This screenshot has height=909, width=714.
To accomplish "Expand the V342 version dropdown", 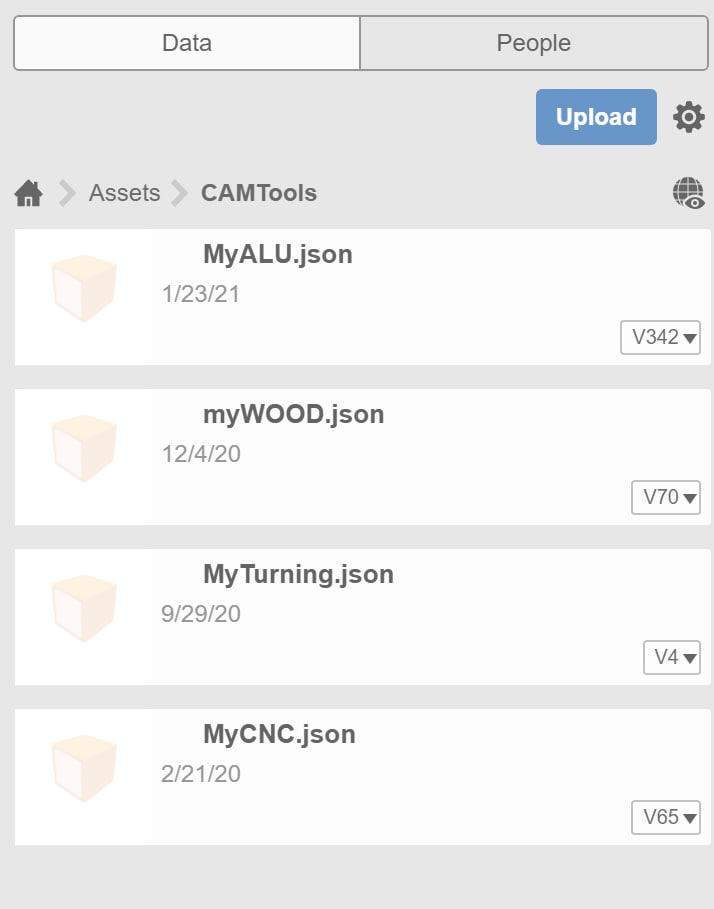I will pos(660,337).
